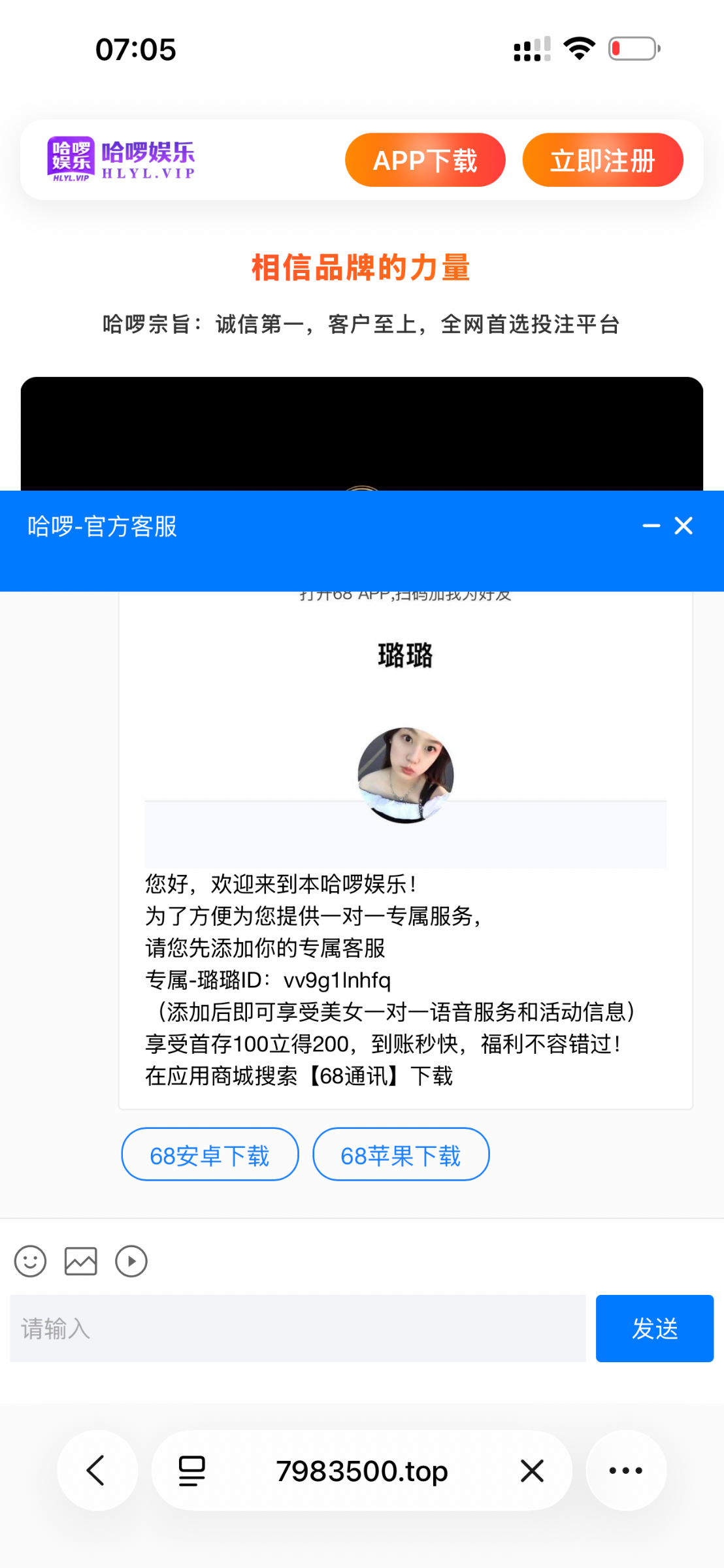
Task: Close the 哈啰-官方客服 chat window
Action: (x=683, y=526)
